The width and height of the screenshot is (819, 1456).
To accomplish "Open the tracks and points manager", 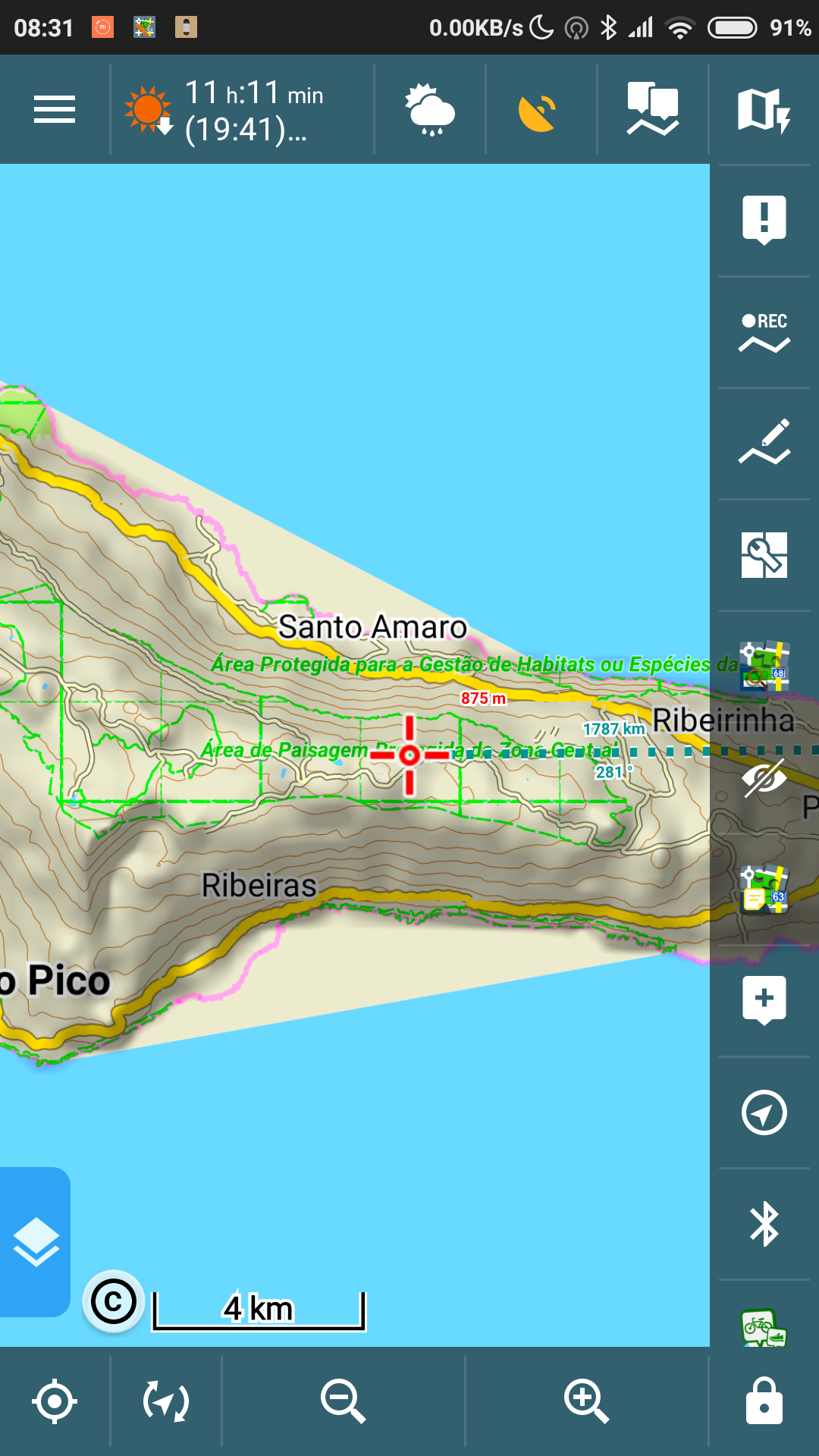I will click(x=652, y=110).
